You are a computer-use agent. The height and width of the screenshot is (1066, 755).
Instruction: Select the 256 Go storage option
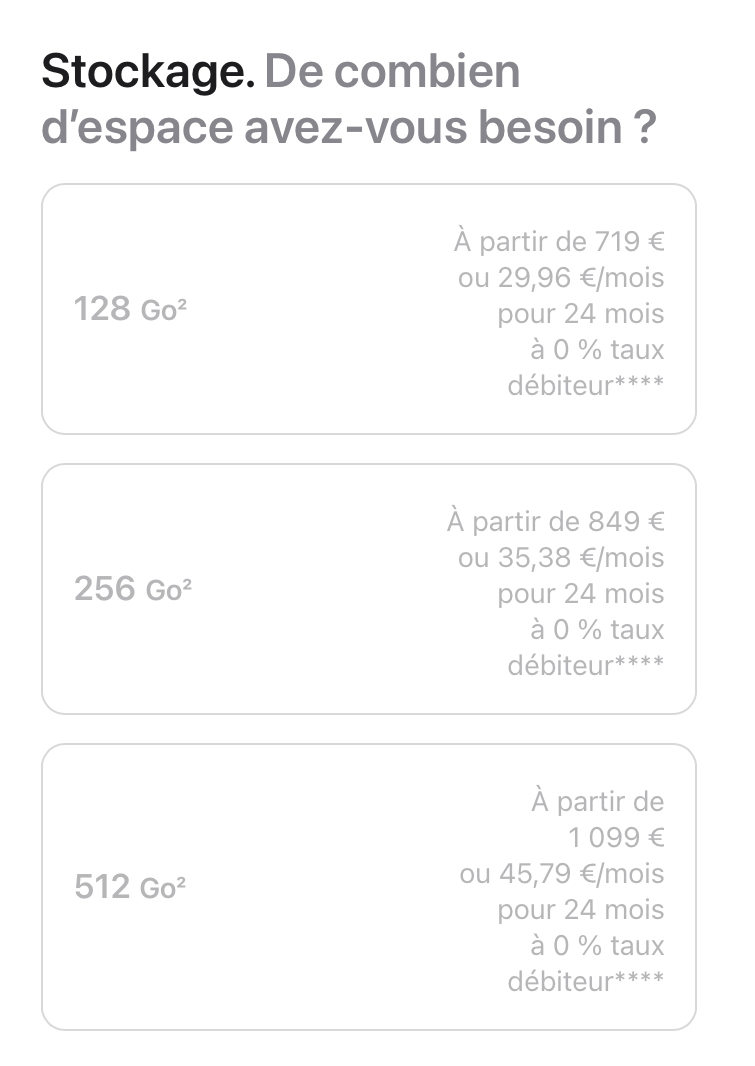pos(370,588)
